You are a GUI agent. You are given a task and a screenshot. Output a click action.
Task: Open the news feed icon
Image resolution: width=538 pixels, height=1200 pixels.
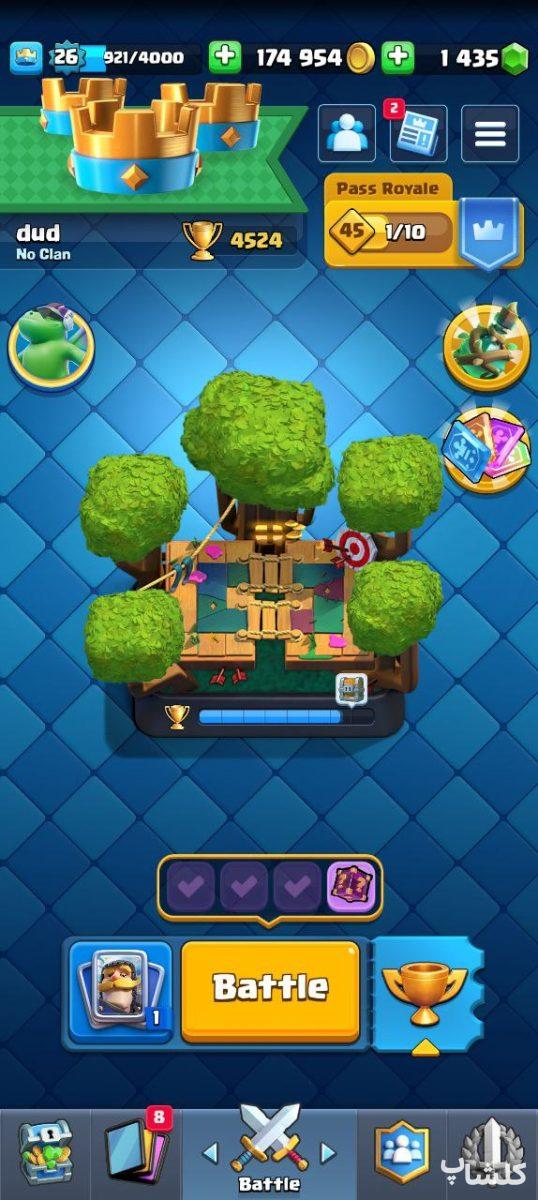[418, 133]
